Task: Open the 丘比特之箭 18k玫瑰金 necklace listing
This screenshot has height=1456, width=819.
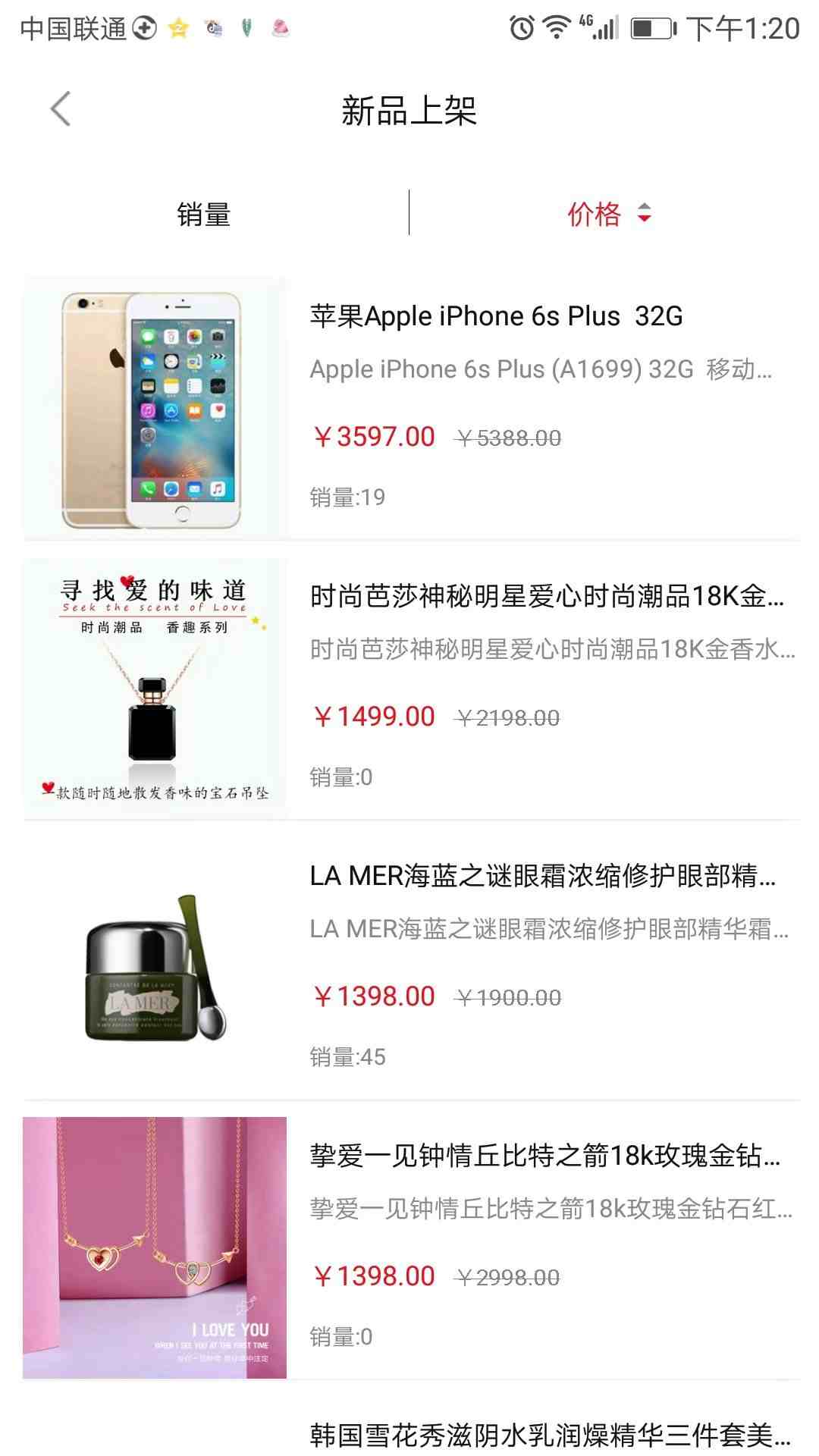Action: pos(544,1156)
